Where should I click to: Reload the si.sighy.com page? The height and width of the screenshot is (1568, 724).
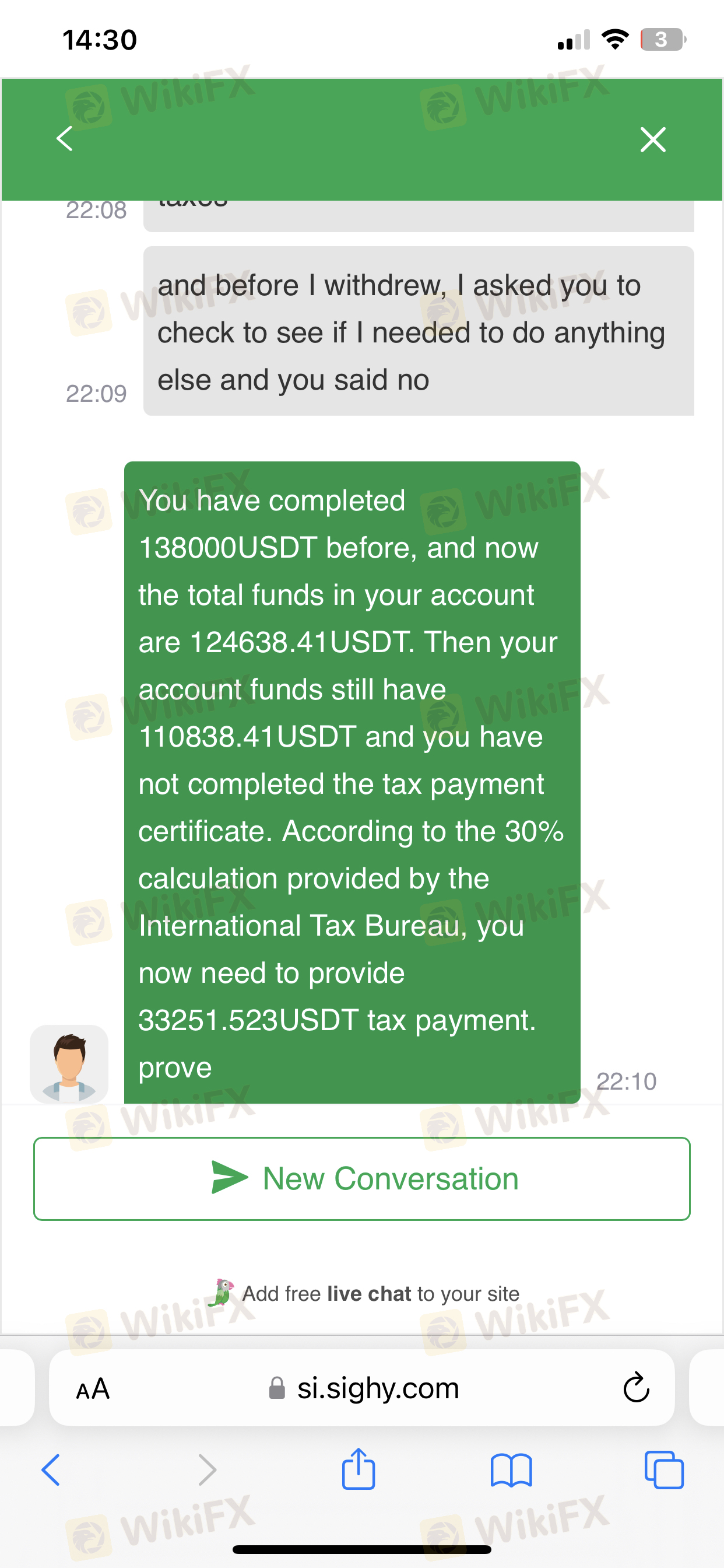pos(636,1387)
